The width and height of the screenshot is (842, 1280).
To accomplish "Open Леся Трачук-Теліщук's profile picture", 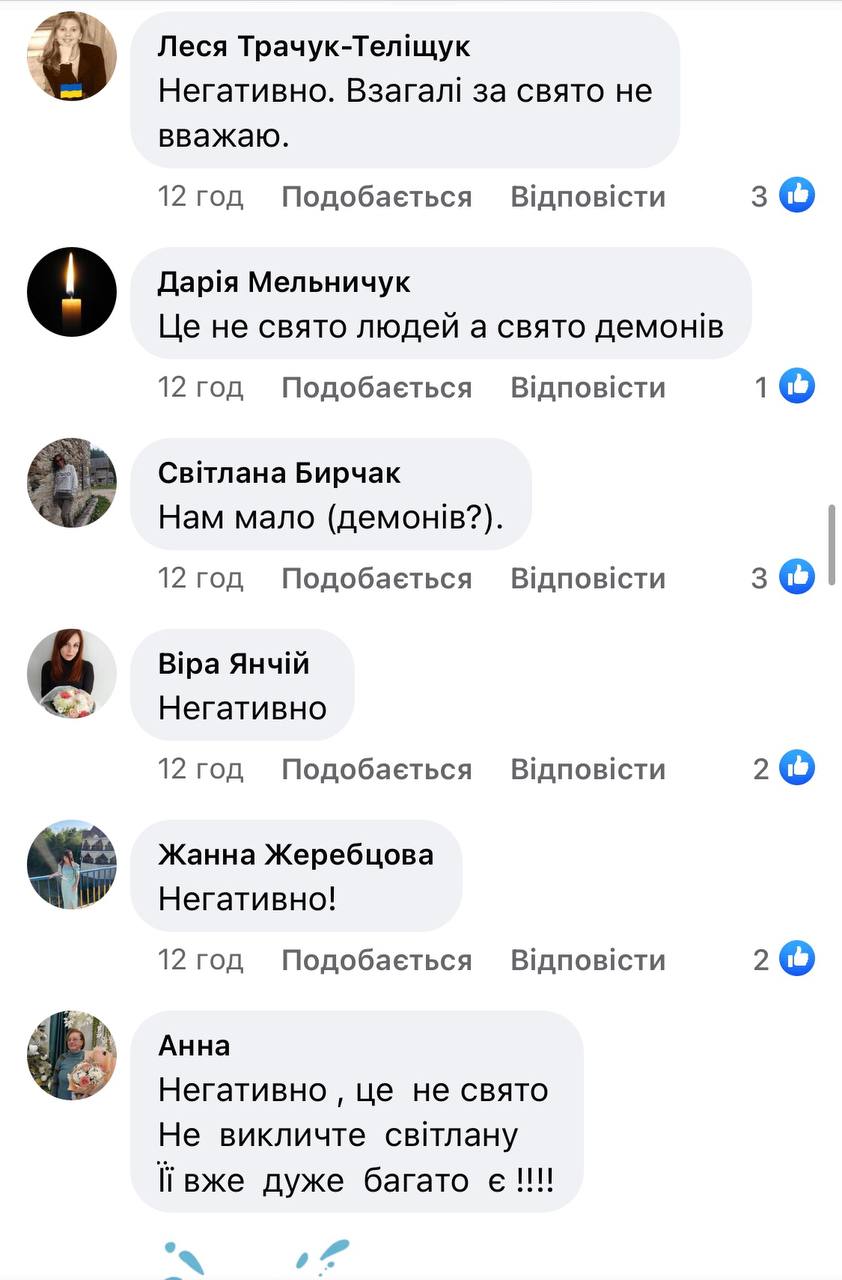I will tap(71, 57).
